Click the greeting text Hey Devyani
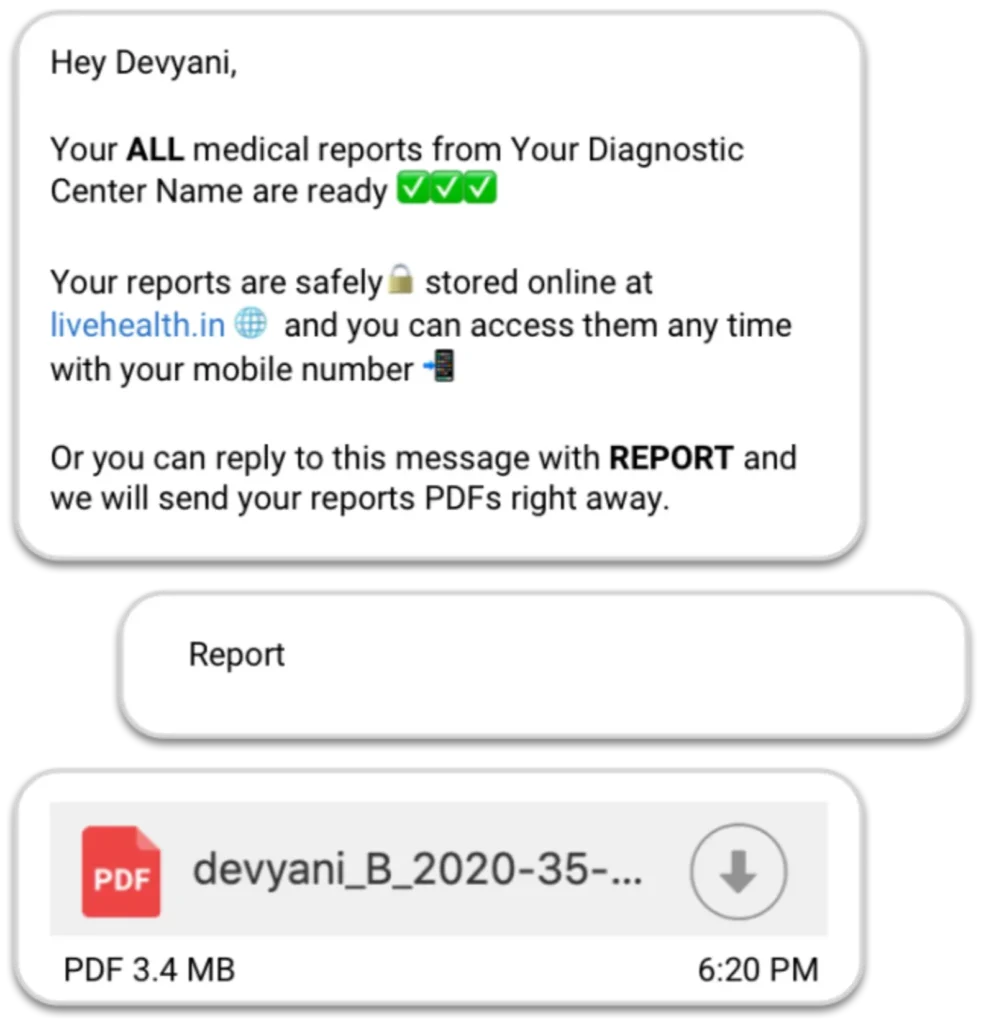The height and width of the screenshot is (1024, 981). pos(142,62)
